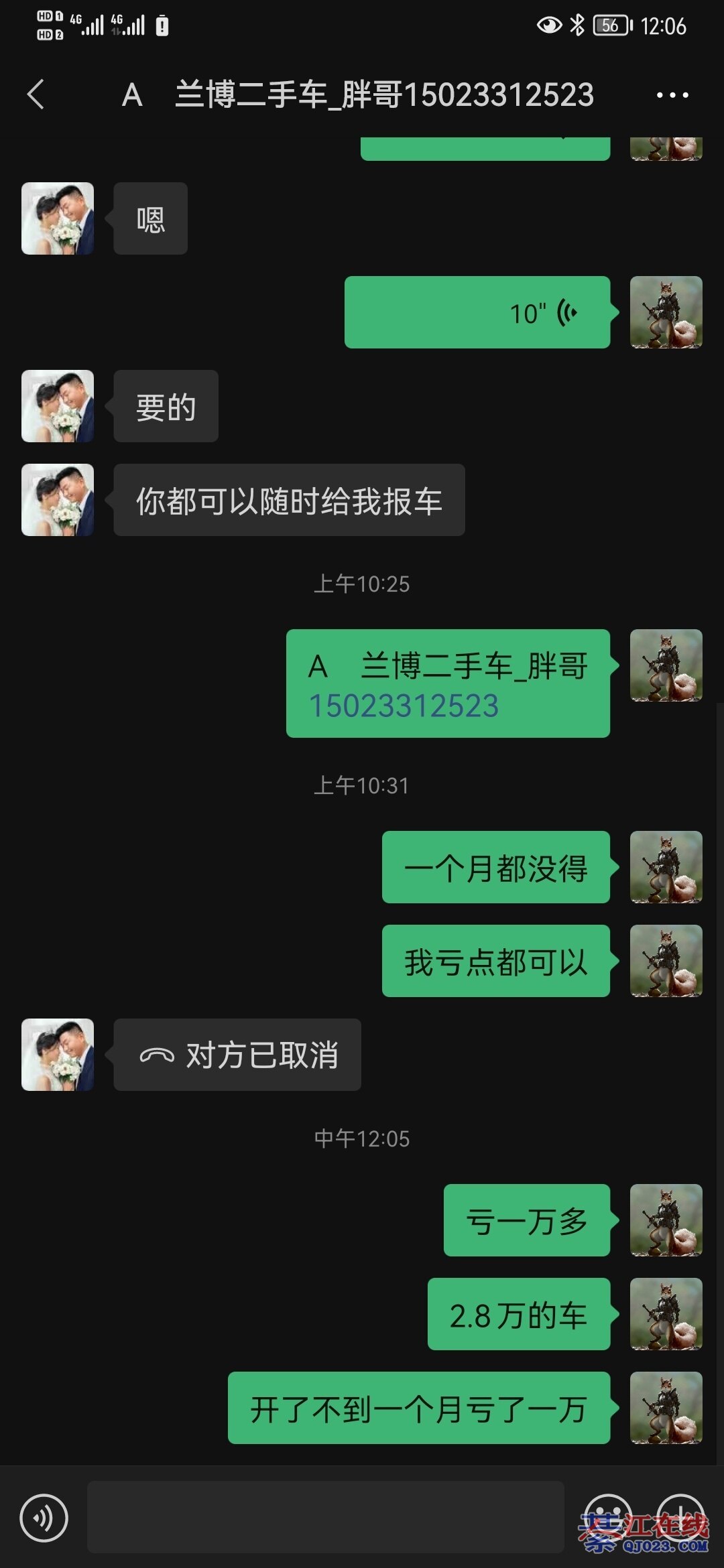
Task: View my avatar beside 亏一万多
Action: pos(666,1220)
